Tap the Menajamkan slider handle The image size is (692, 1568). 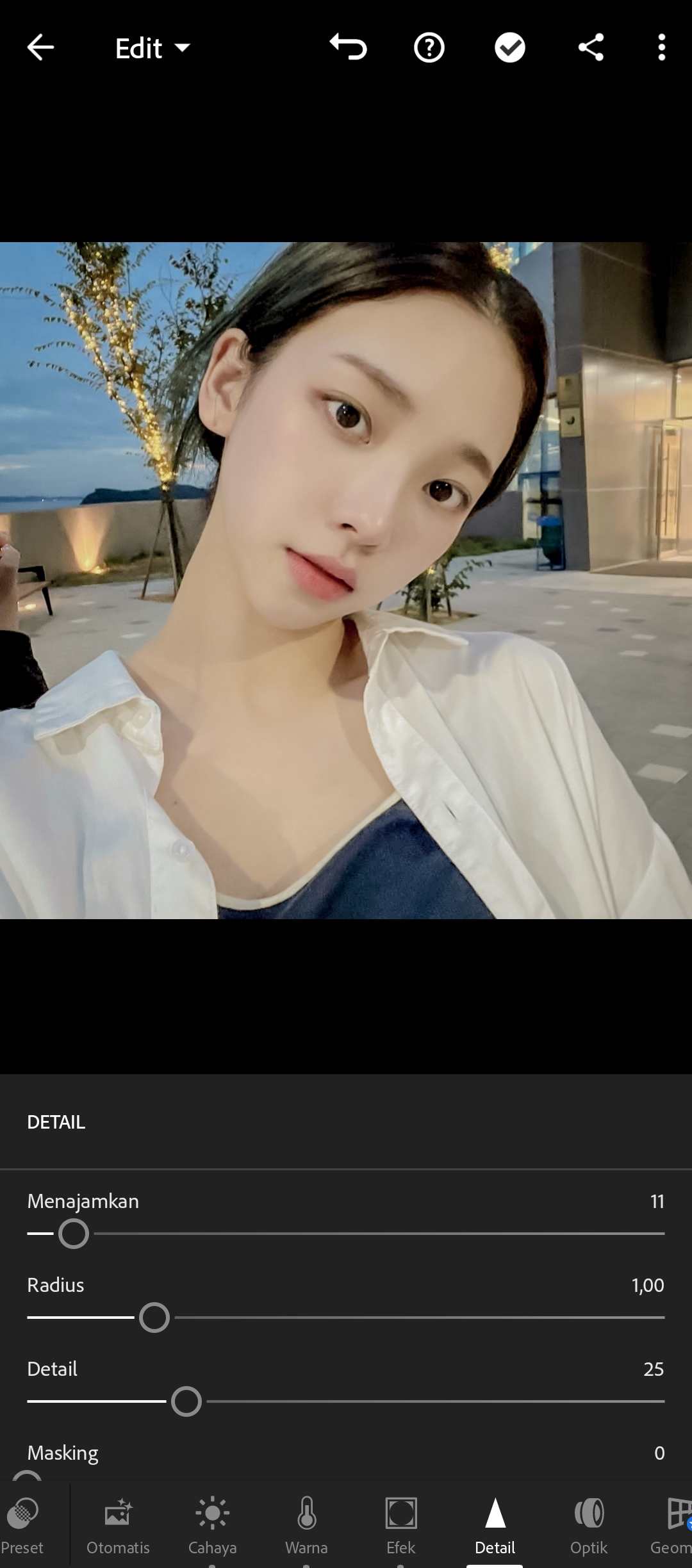click(74, 1234)
